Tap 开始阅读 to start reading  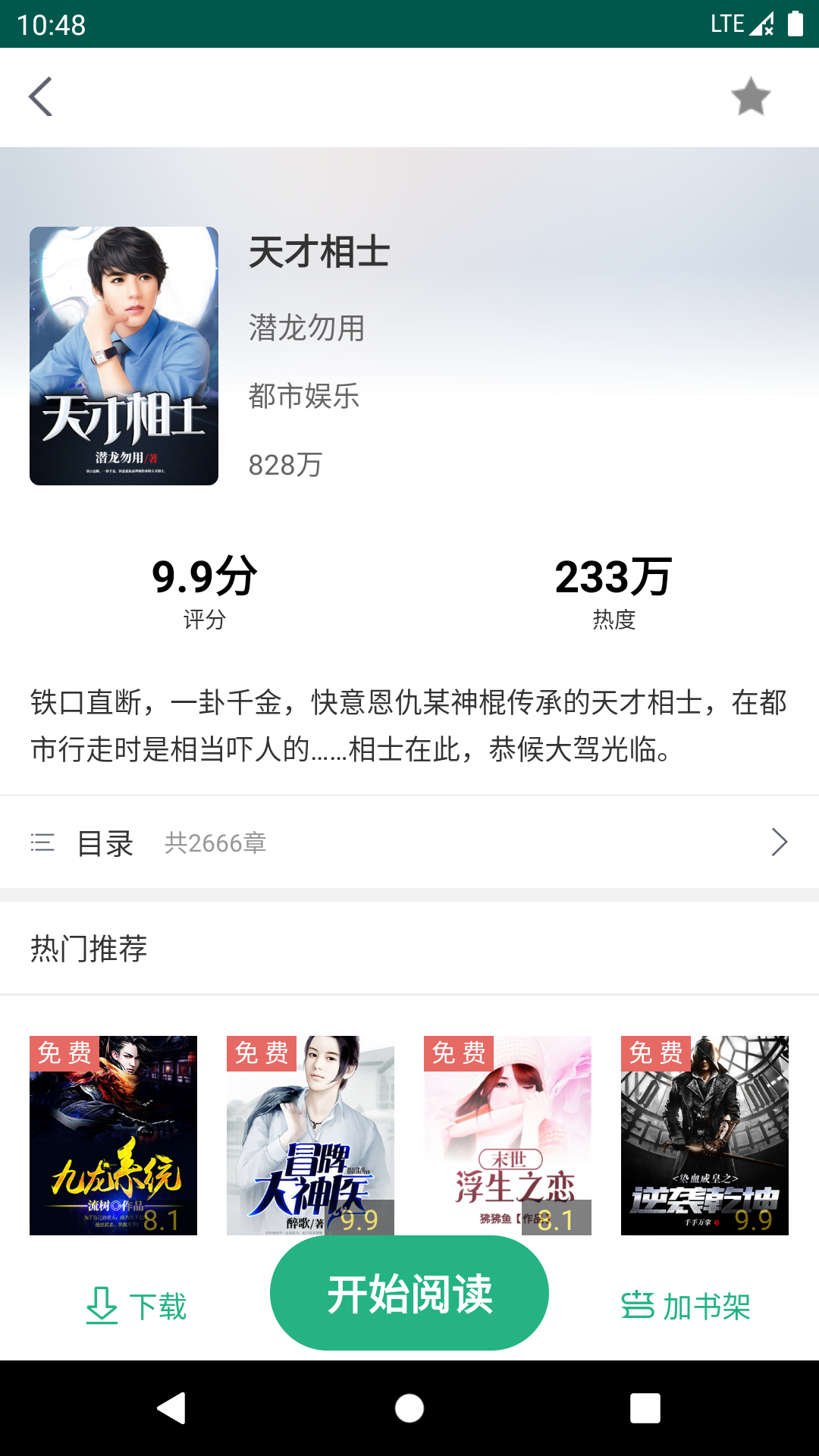pos(409,1293)
